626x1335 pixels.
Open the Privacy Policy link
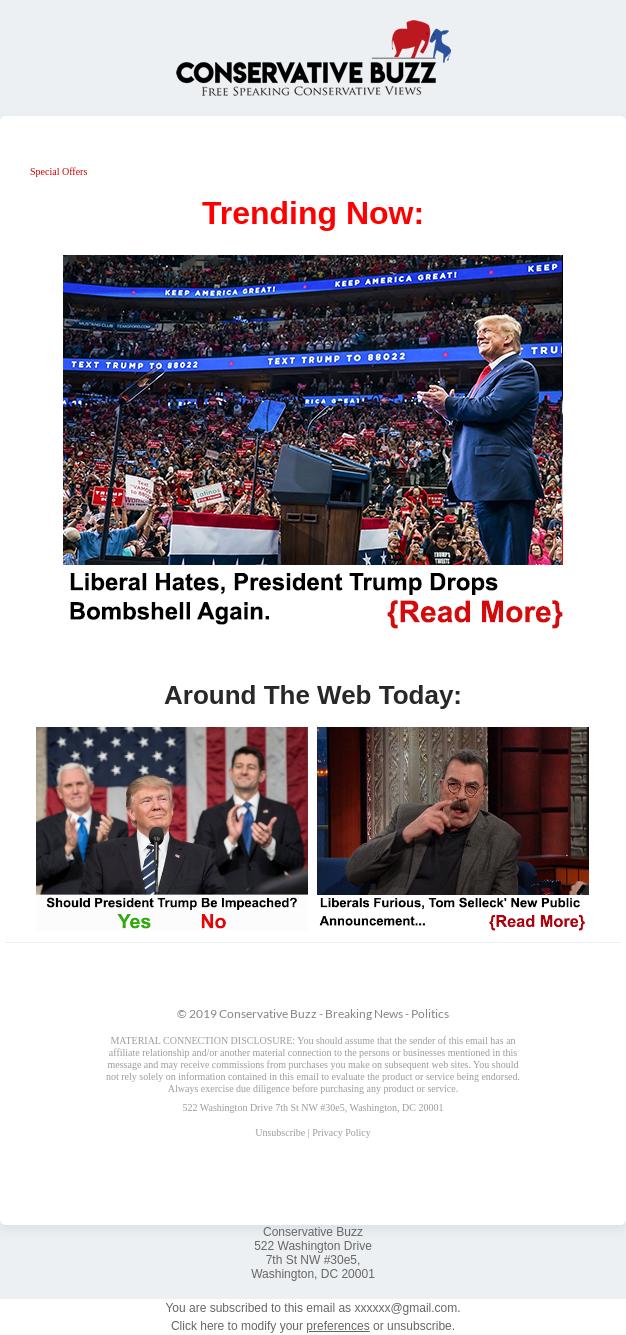click(x=341, y=1133)
